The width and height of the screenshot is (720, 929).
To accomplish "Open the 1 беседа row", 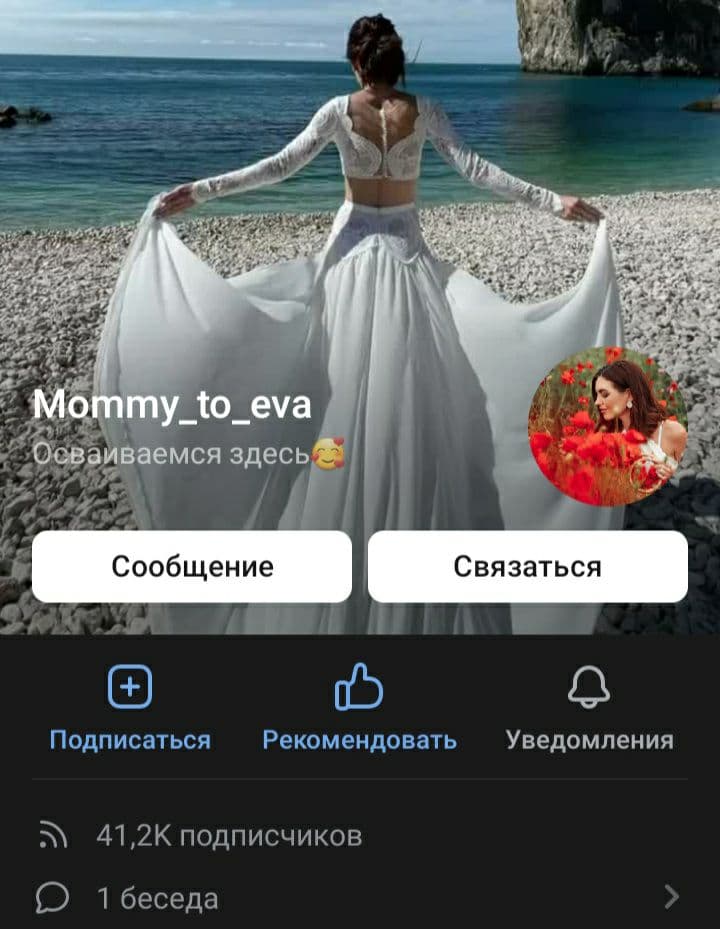I will (360, 898).
